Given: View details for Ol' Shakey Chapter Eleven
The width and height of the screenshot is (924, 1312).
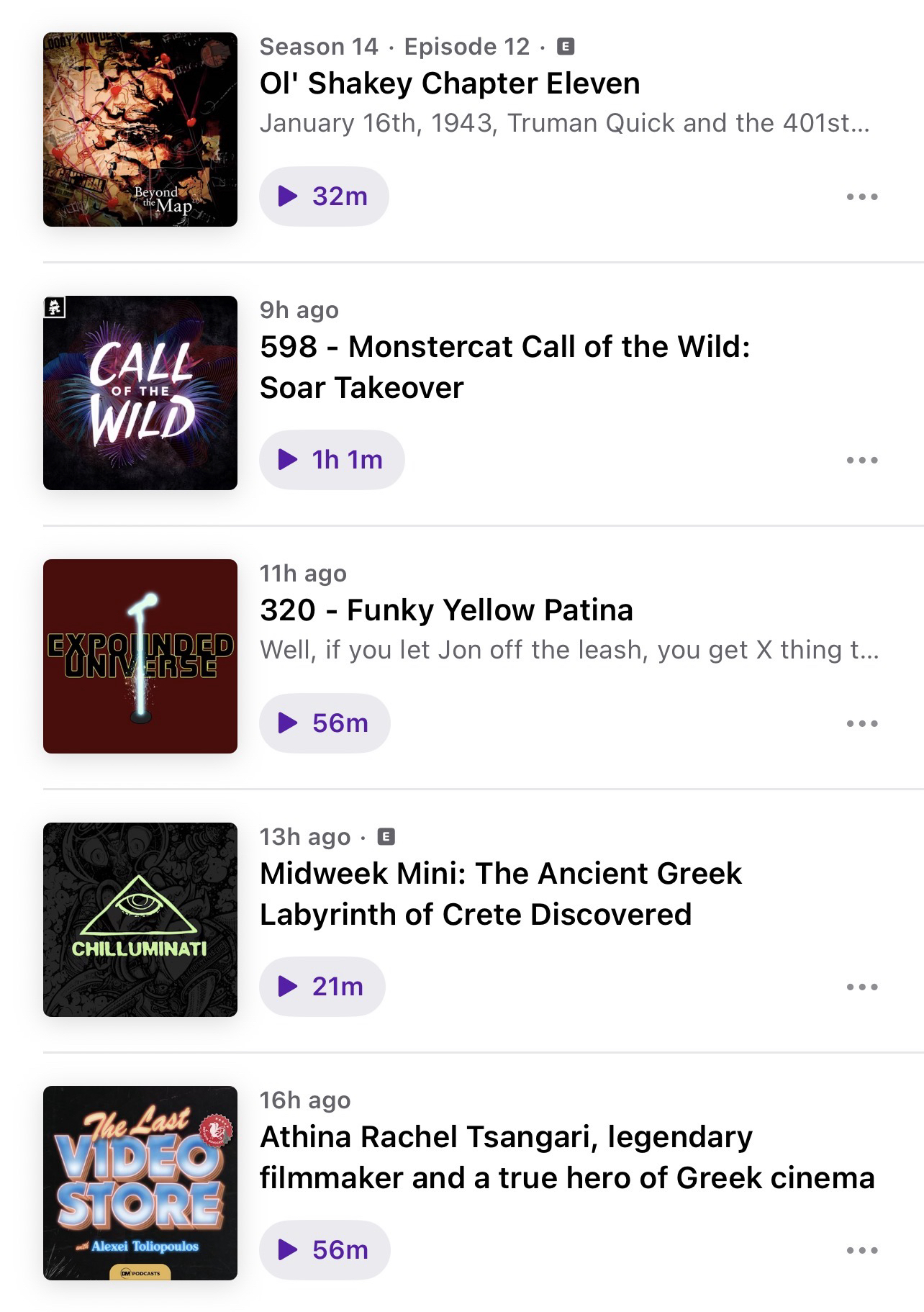Looking at the screenshot, I should [x=450, y=83].
